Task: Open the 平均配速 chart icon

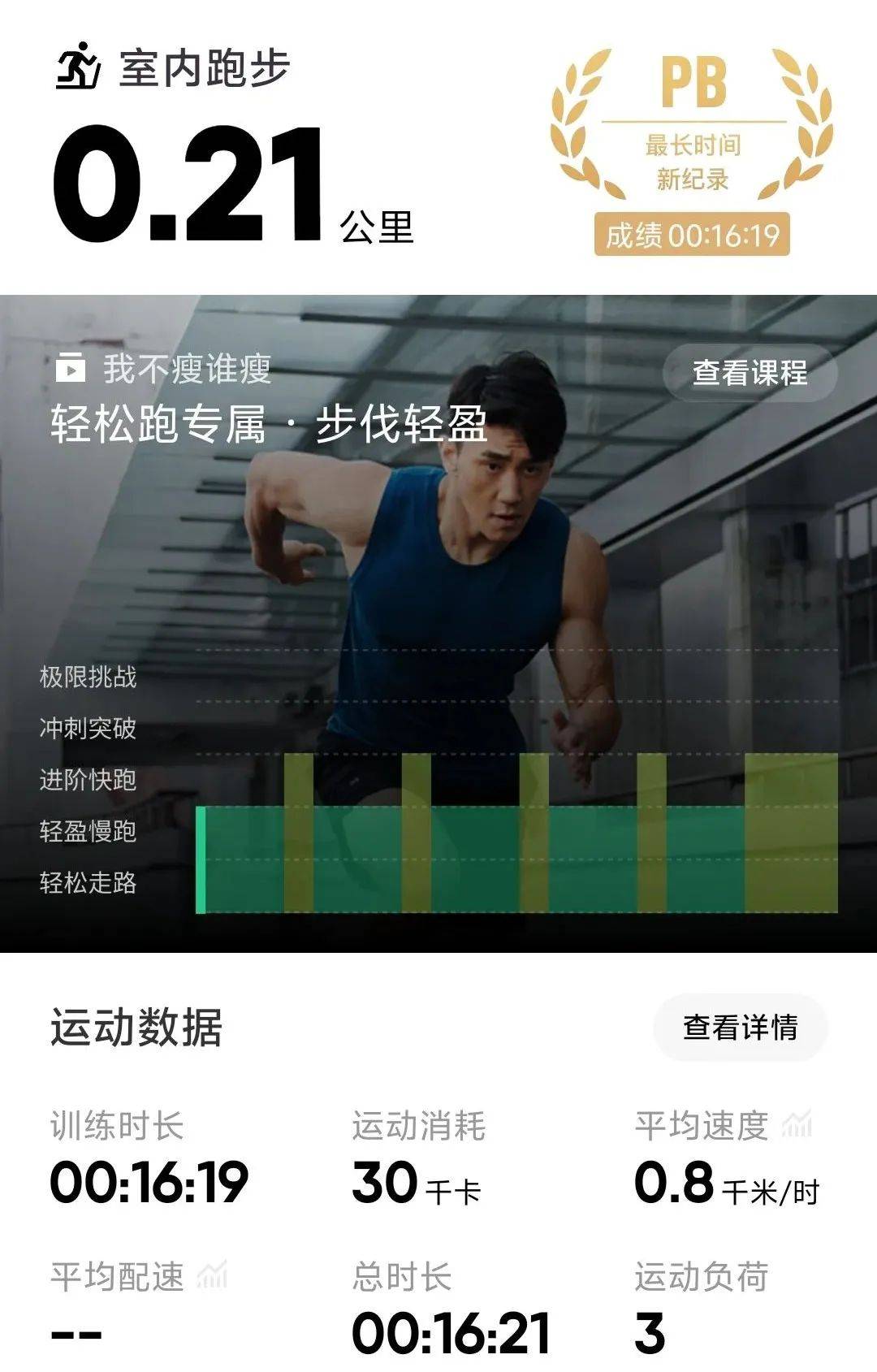Action: pyautogui.click(x=212, y=1275)
